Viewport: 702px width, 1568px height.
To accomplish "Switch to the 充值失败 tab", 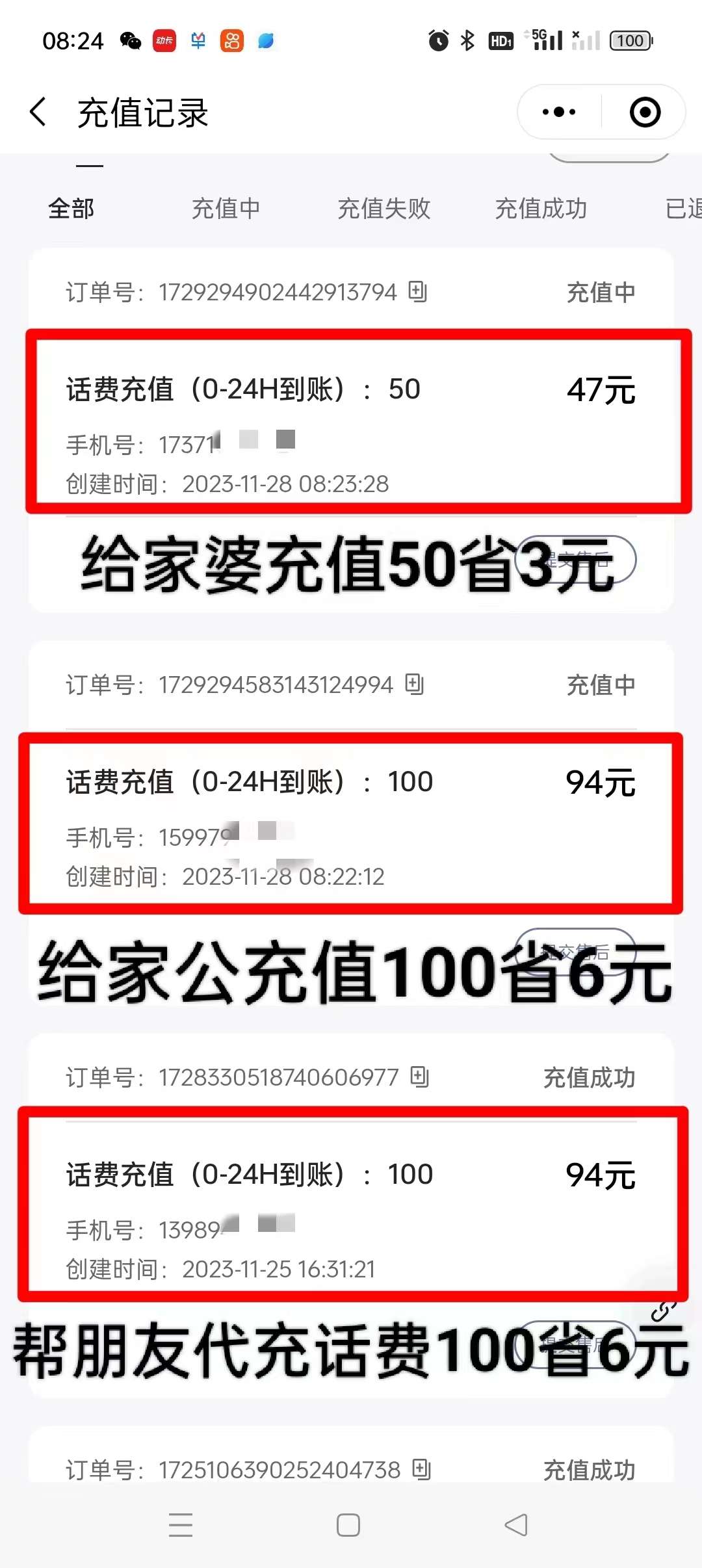I will (383, 209).
